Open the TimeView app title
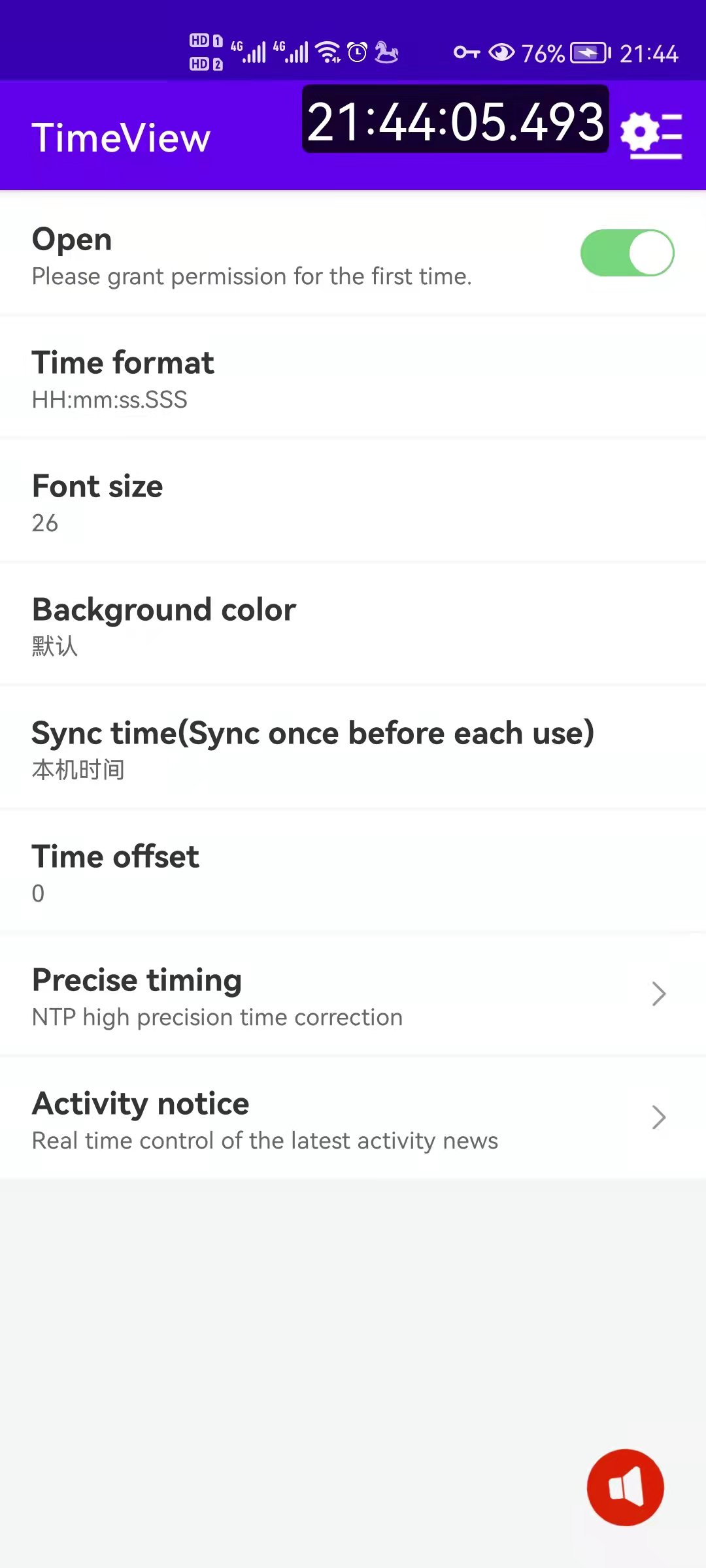706x1568 pixels. (x=122, y=135)
